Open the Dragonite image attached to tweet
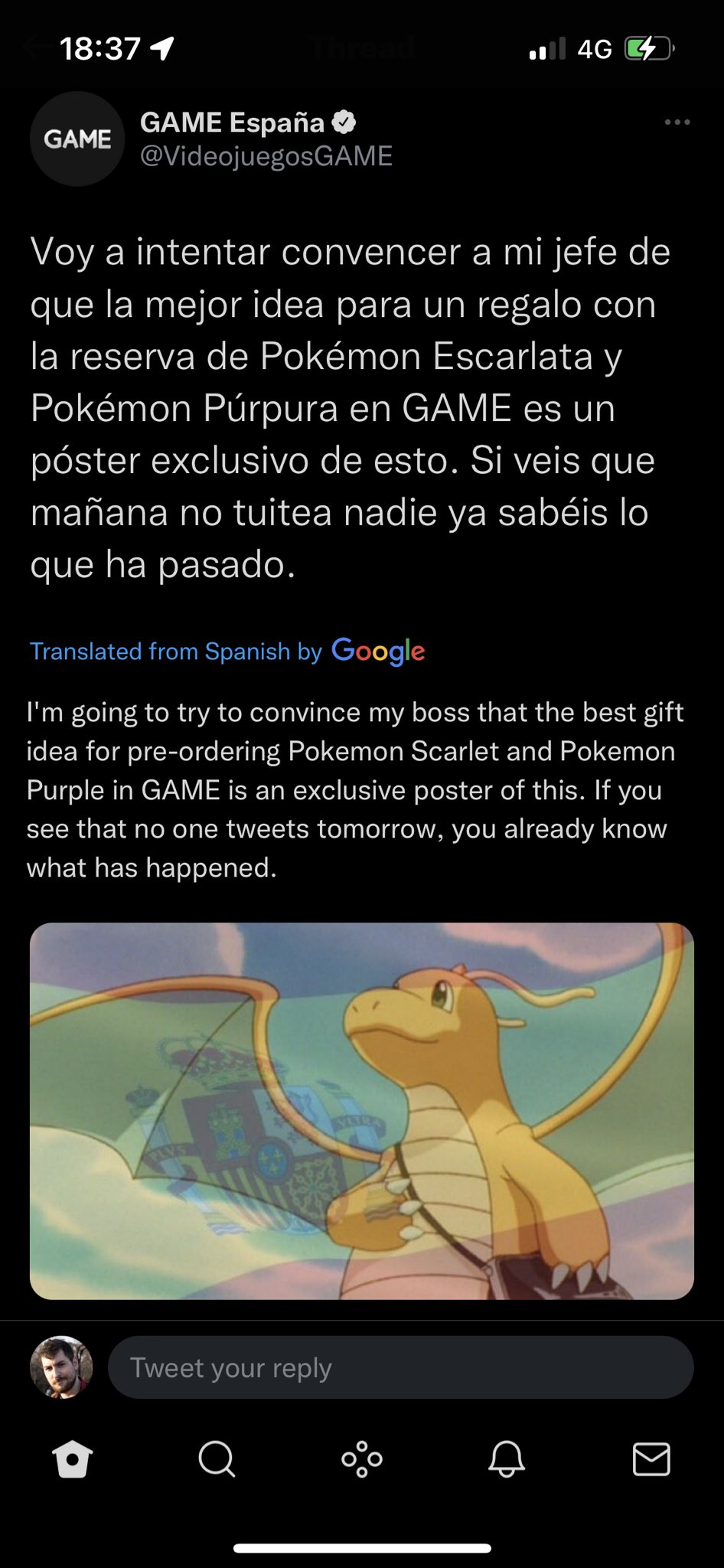 [361, 1110]
